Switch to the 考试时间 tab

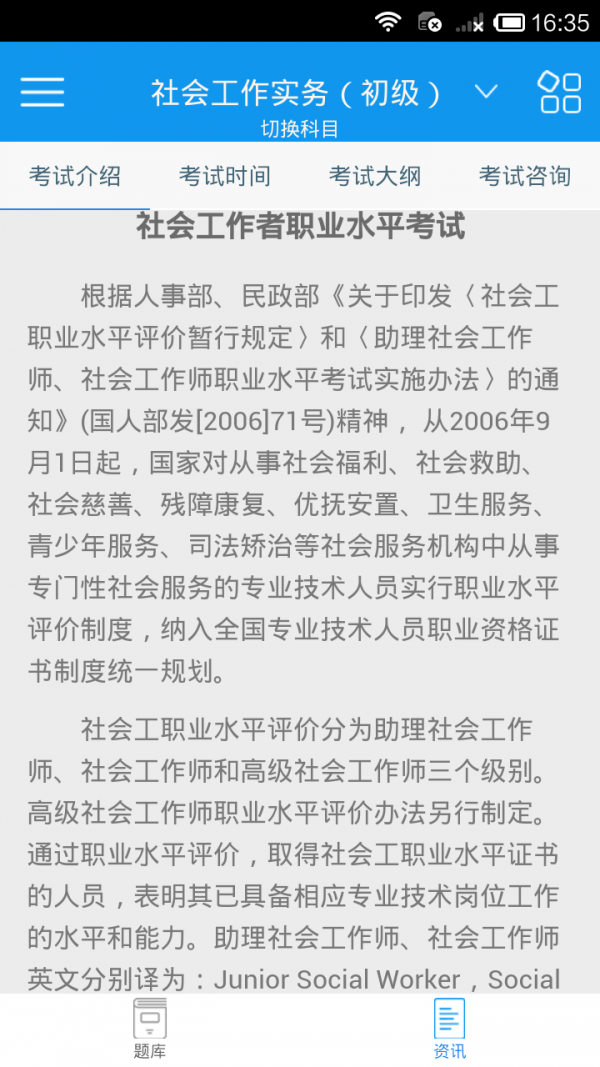click(x=225, y=177)
